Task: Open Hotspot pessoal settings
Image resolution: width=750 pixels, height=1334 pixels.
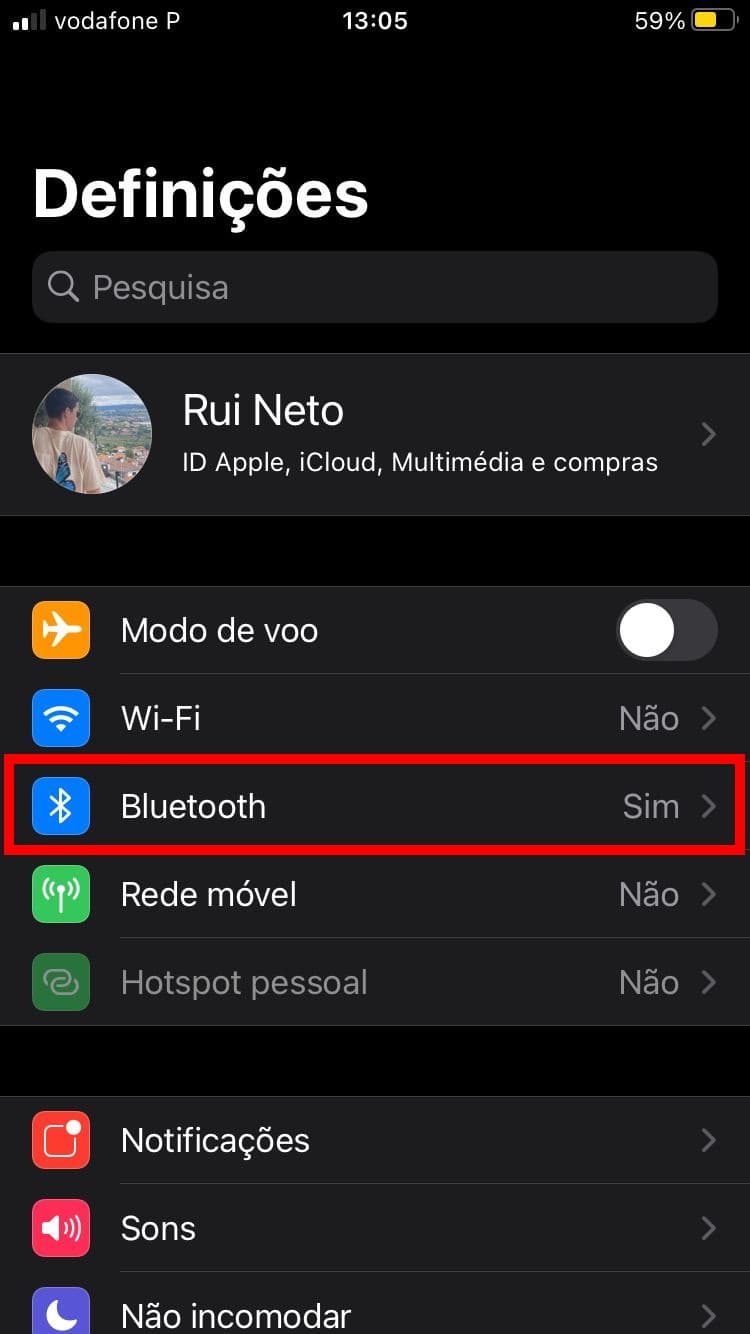Action: [375, 982]
